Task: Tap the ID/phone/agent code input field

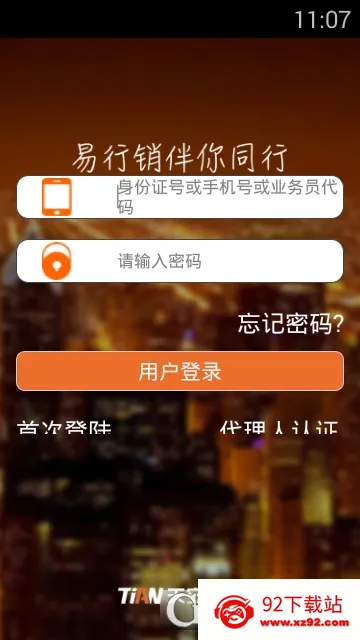Action: click(x=180, y=197)
